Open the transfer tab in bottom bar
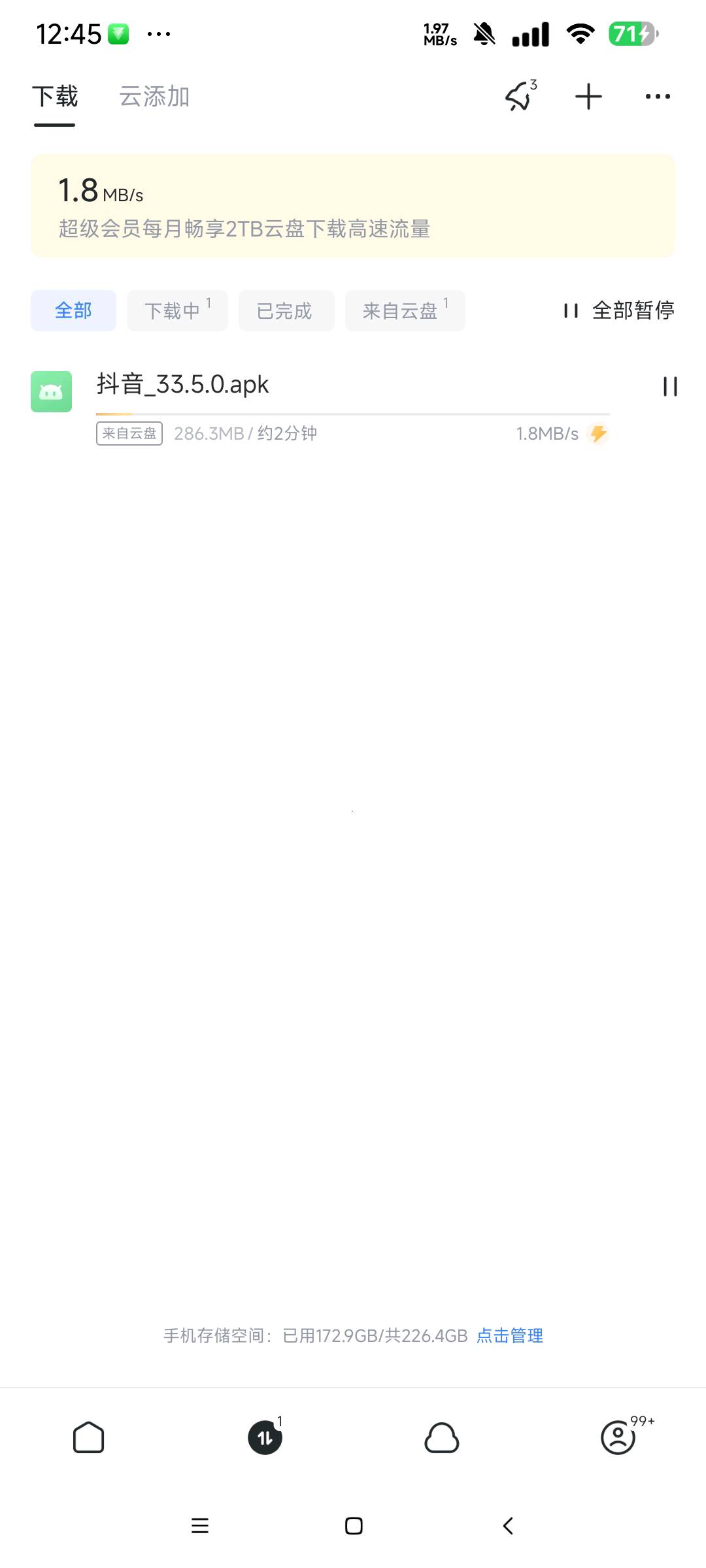706x1568 pixels. [x=265, y=1437]
